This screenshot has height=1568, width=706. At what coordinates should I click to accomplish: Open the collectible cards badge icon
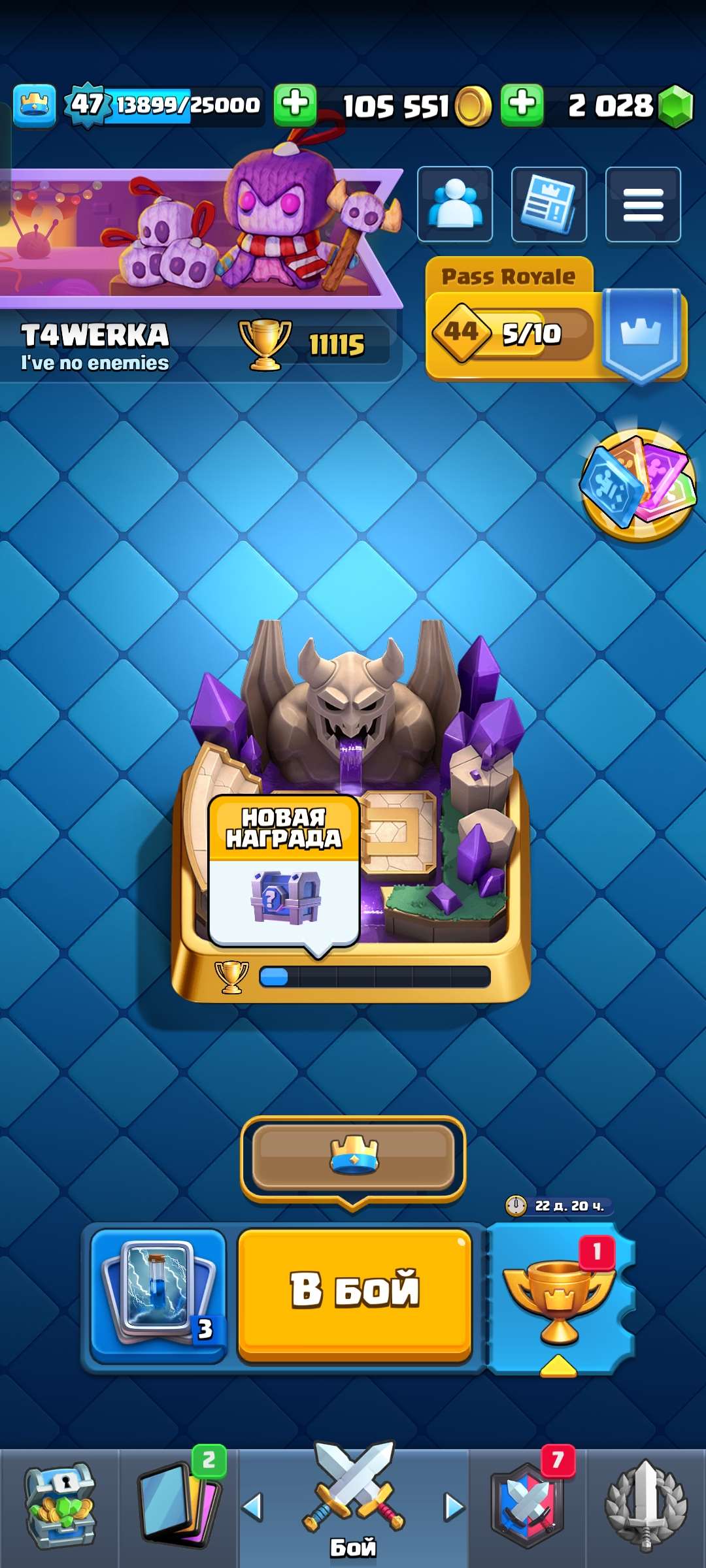point(638,485)
